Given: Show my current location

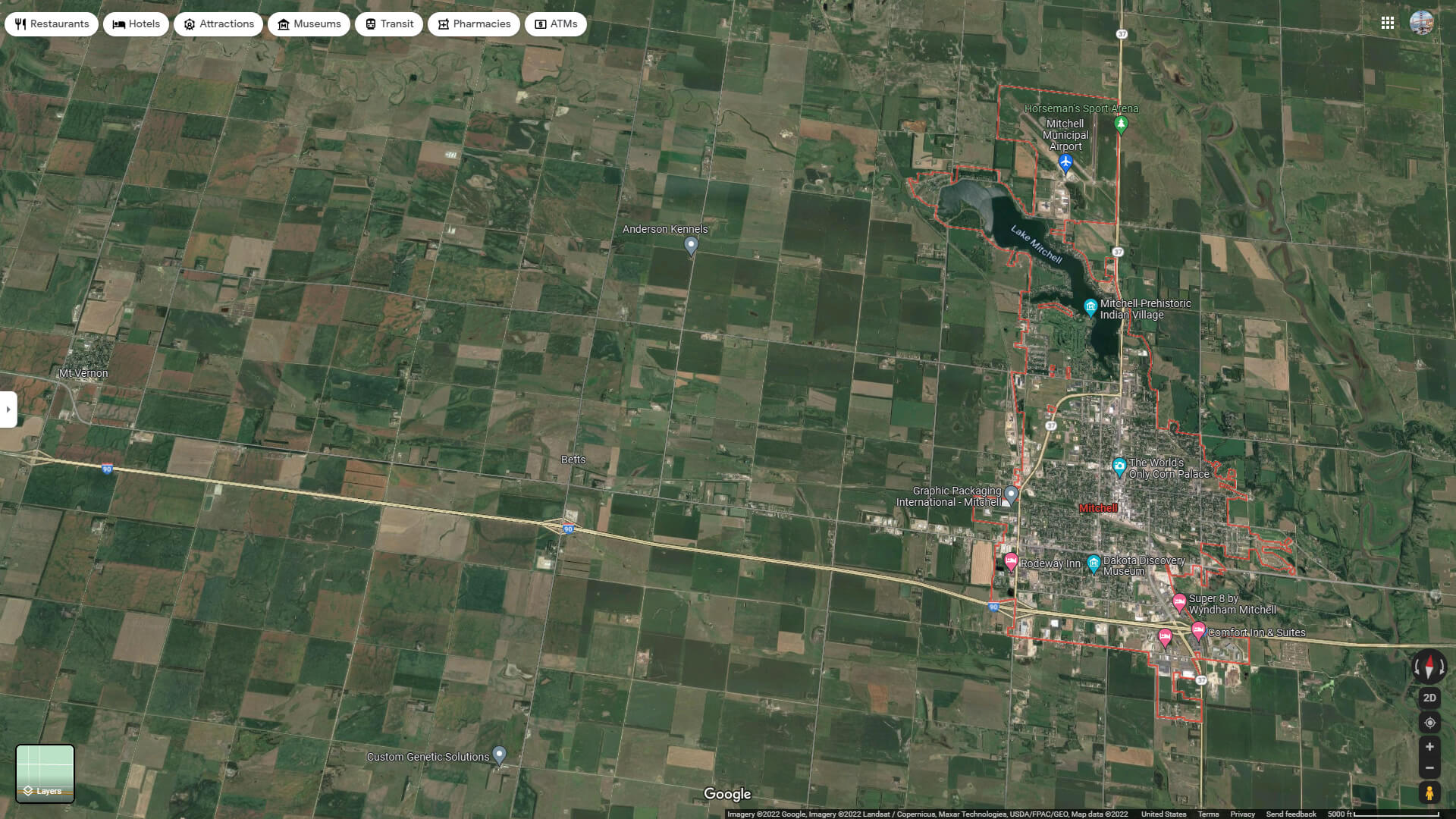Looking at the screenshot, I should (x=1429, y=723).
